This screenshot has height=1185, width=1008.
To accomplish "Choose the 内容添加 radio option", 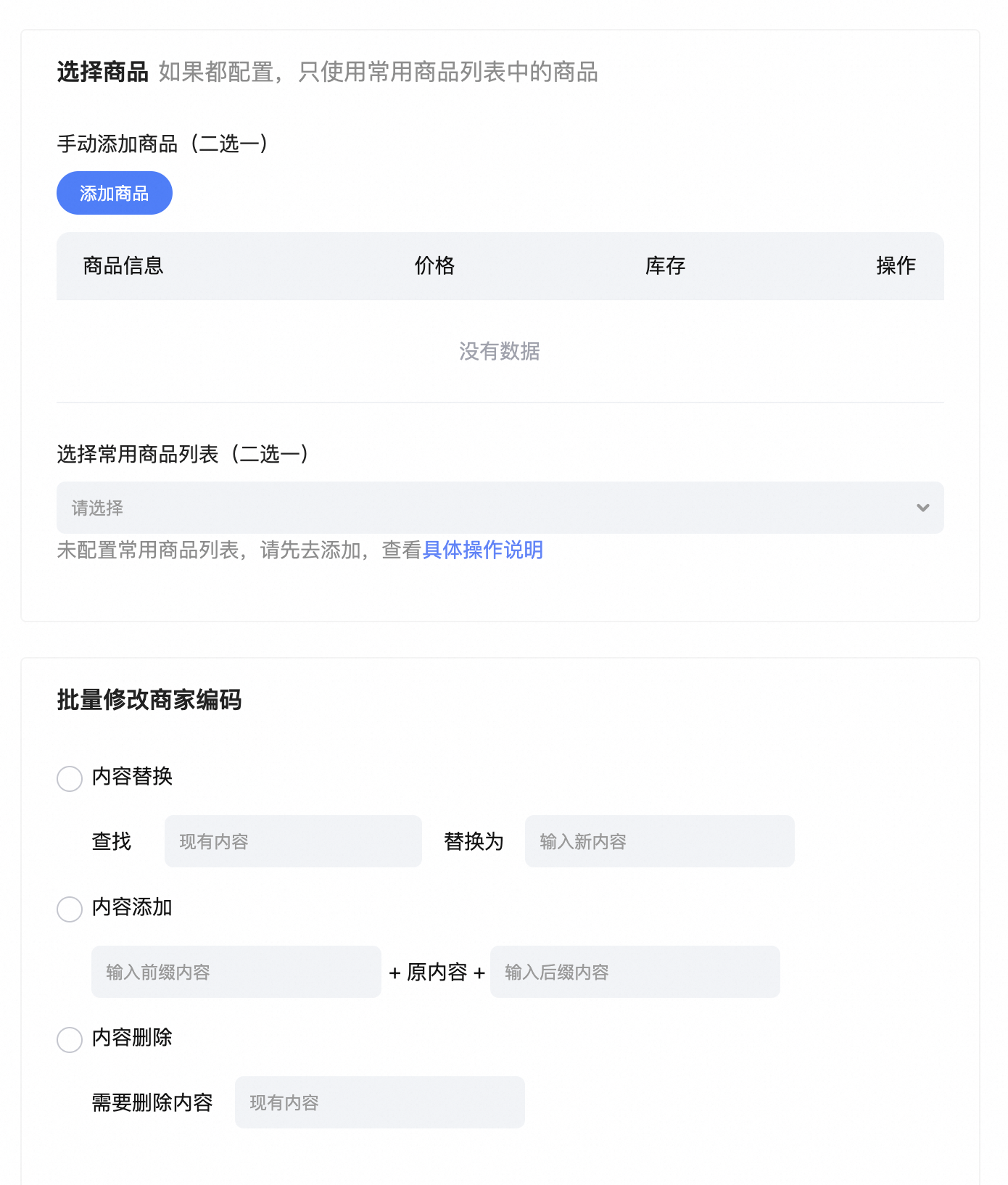I will click(70, 909).
